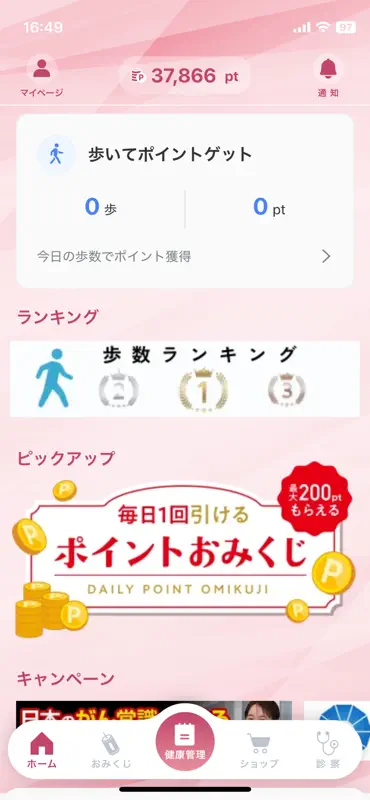370x800 pixels.
Task: Tap the 37,866 pt points balance
Action: click(x=185, y=76)
